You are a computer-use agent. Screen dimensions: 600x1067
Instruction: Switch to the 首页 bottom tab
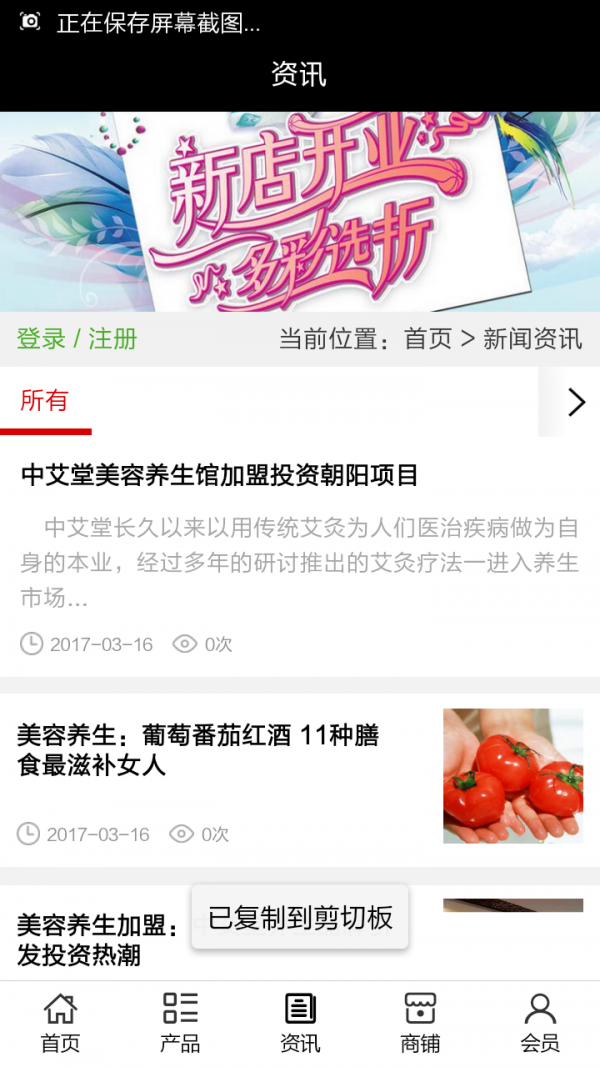[60, 1023]
